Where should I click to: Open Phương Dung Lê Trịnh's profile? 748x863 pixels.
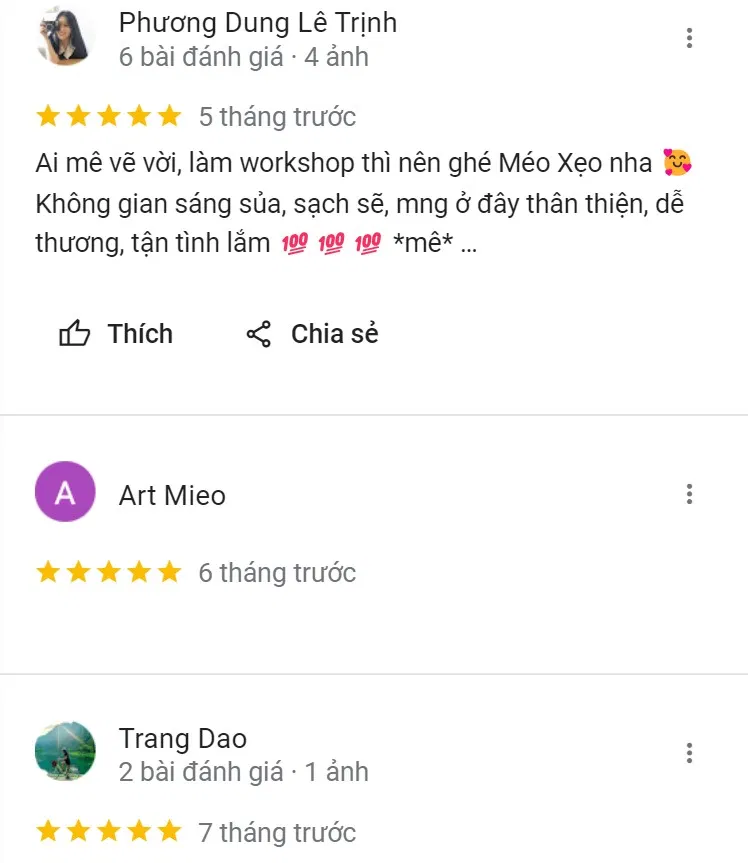pos(256,22)
